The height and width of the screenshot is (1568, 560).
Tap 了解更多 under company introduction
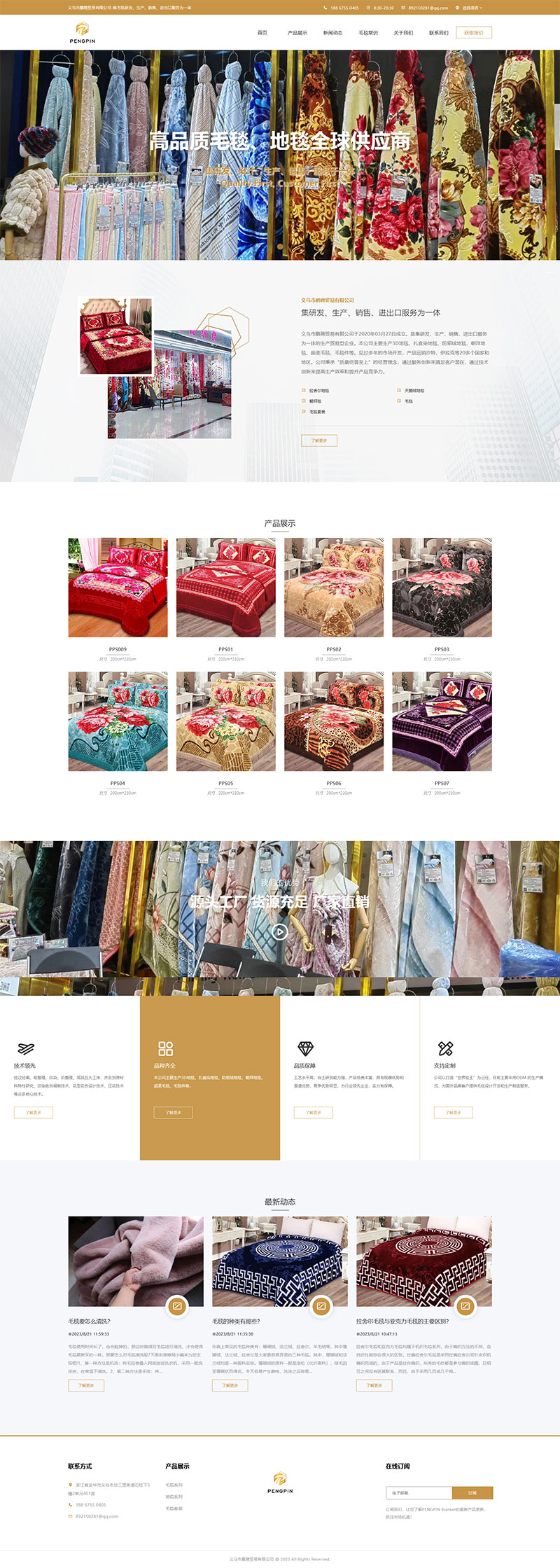[x=319, y=440]
